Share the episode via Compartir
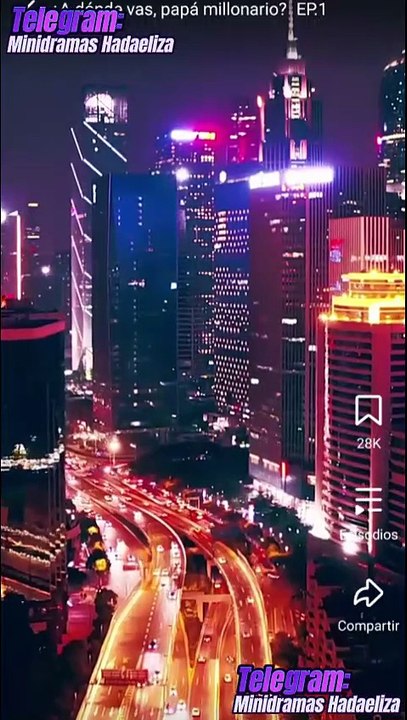 [368, 593]
